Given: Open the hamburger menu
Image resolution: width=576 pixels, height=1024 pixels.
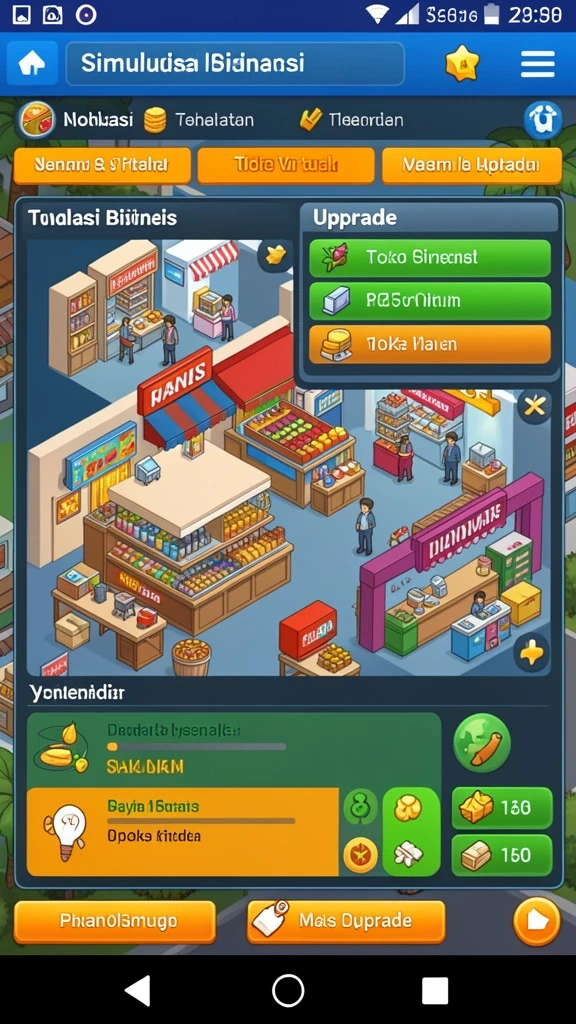Looking at the screenshot, I should click(537, 64).
